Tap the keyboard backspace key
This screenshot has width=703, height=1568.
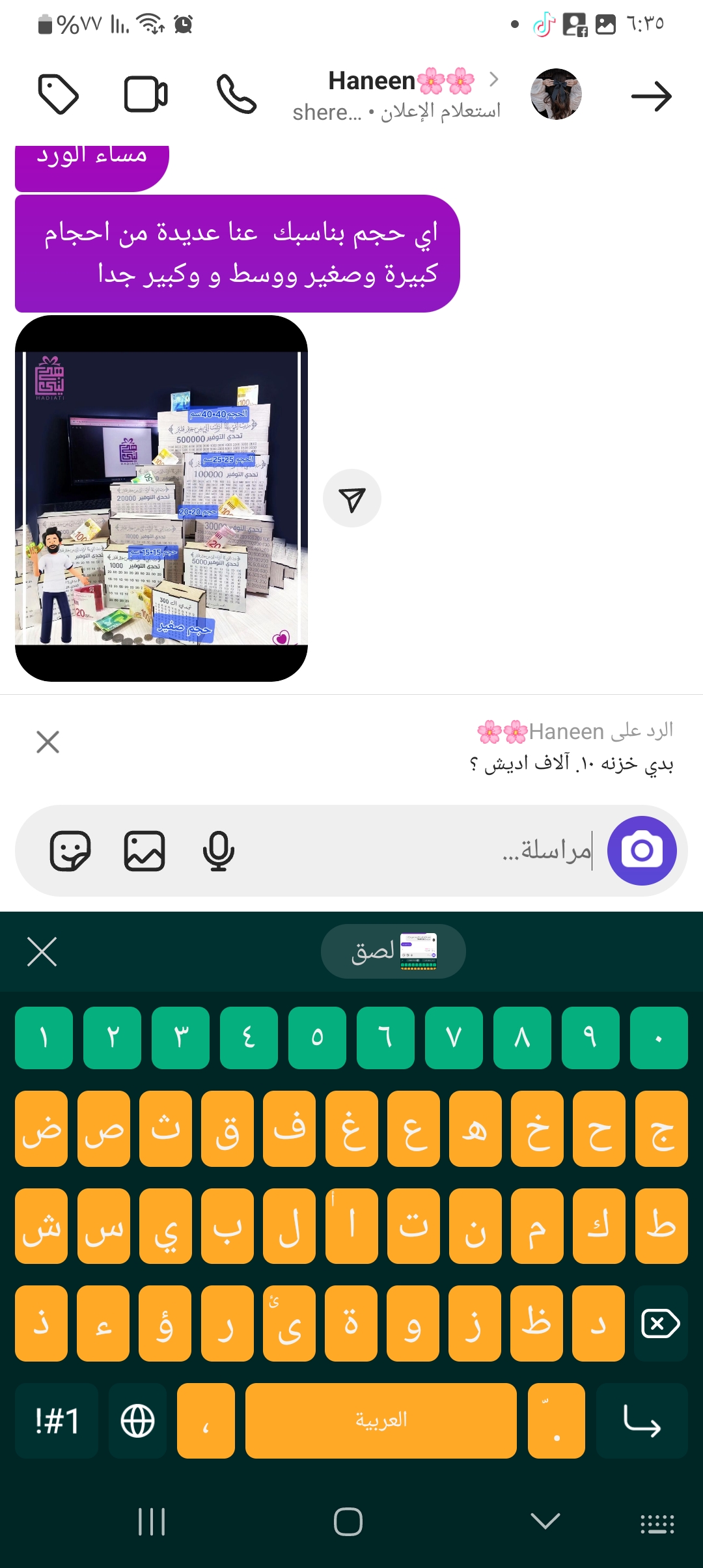[x=661, y=1323]
